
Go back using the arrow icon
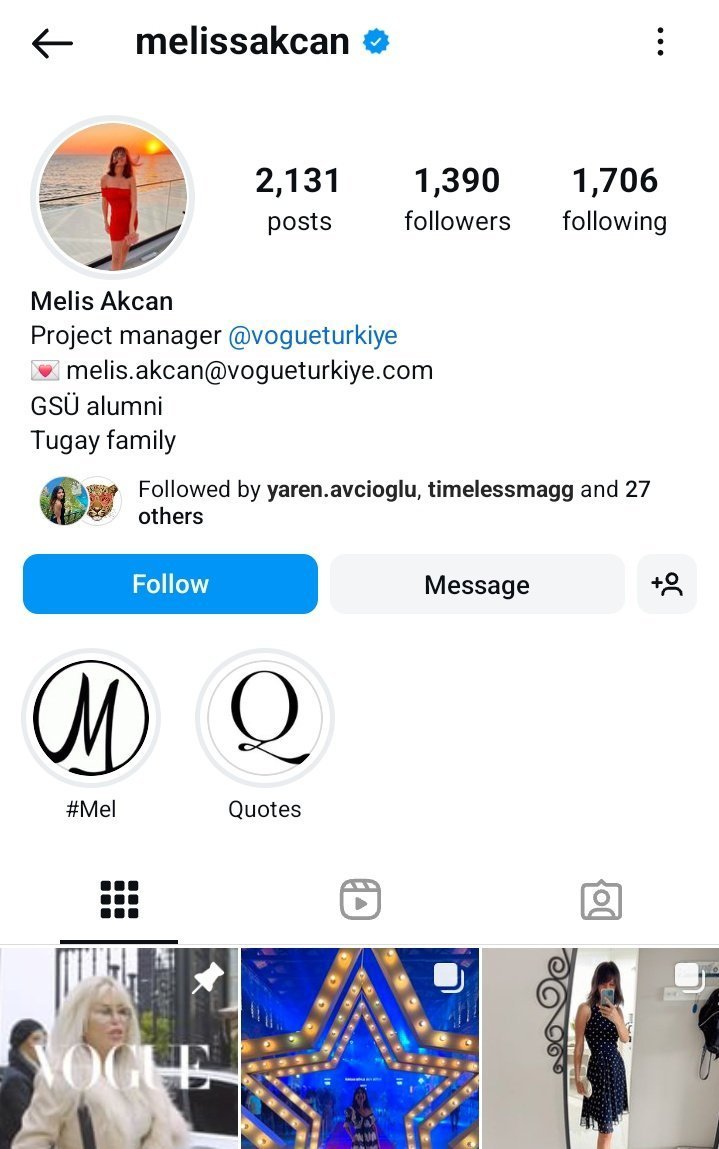pos(52,43)
